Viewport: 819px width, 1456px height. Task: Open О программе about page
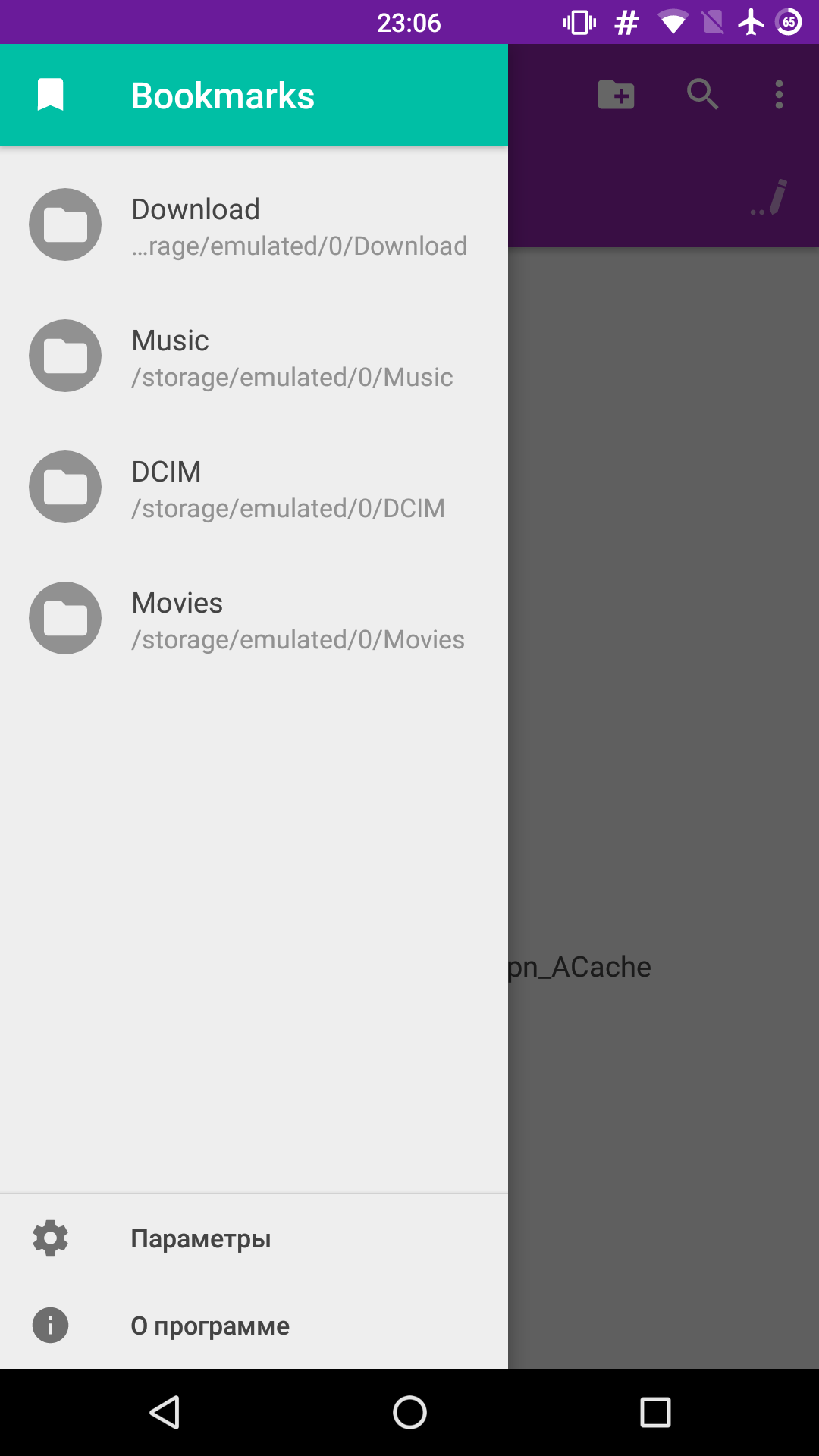coord(254,1326)
